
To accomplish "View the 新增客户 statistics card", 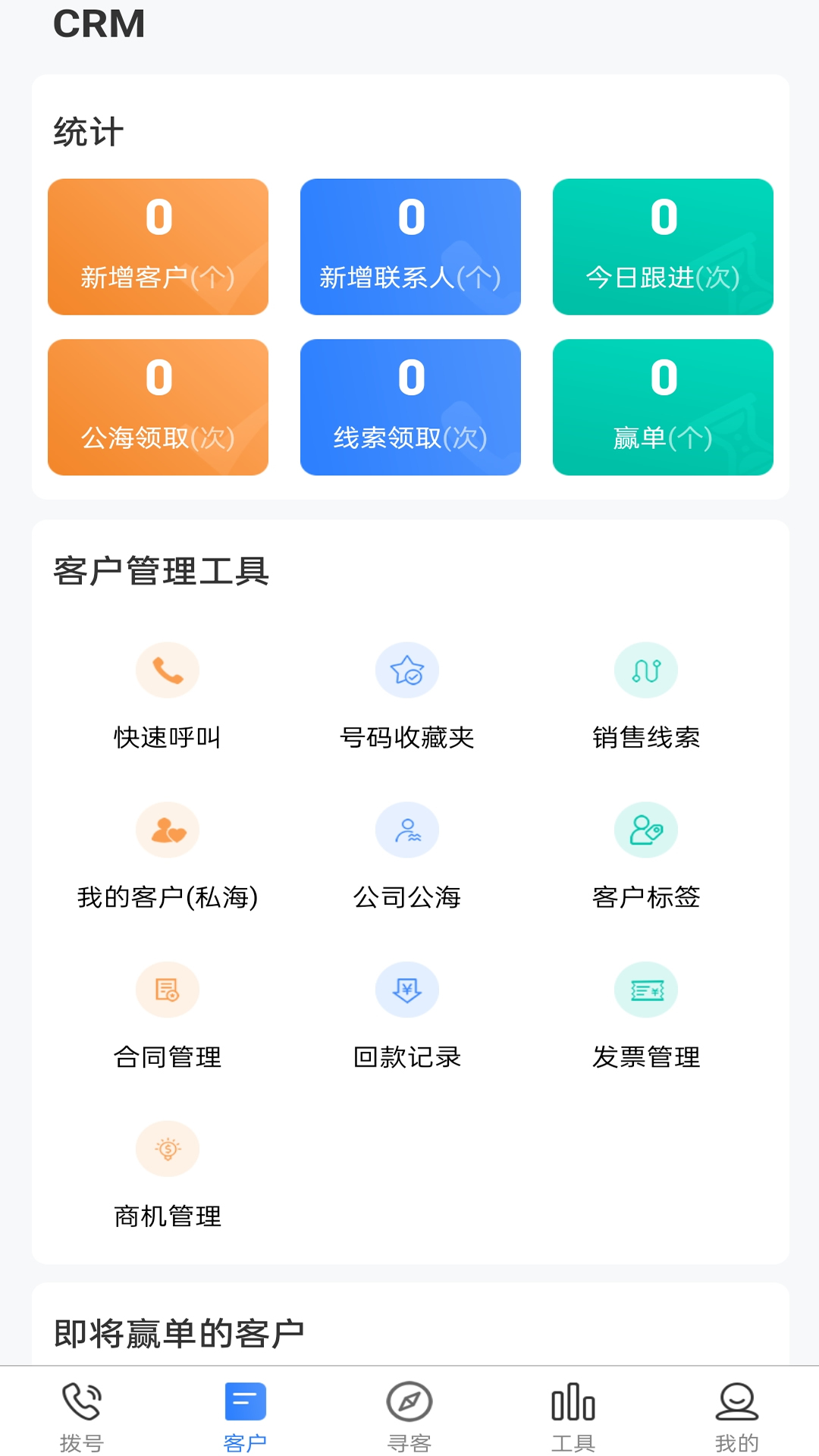I will point(157,246).
